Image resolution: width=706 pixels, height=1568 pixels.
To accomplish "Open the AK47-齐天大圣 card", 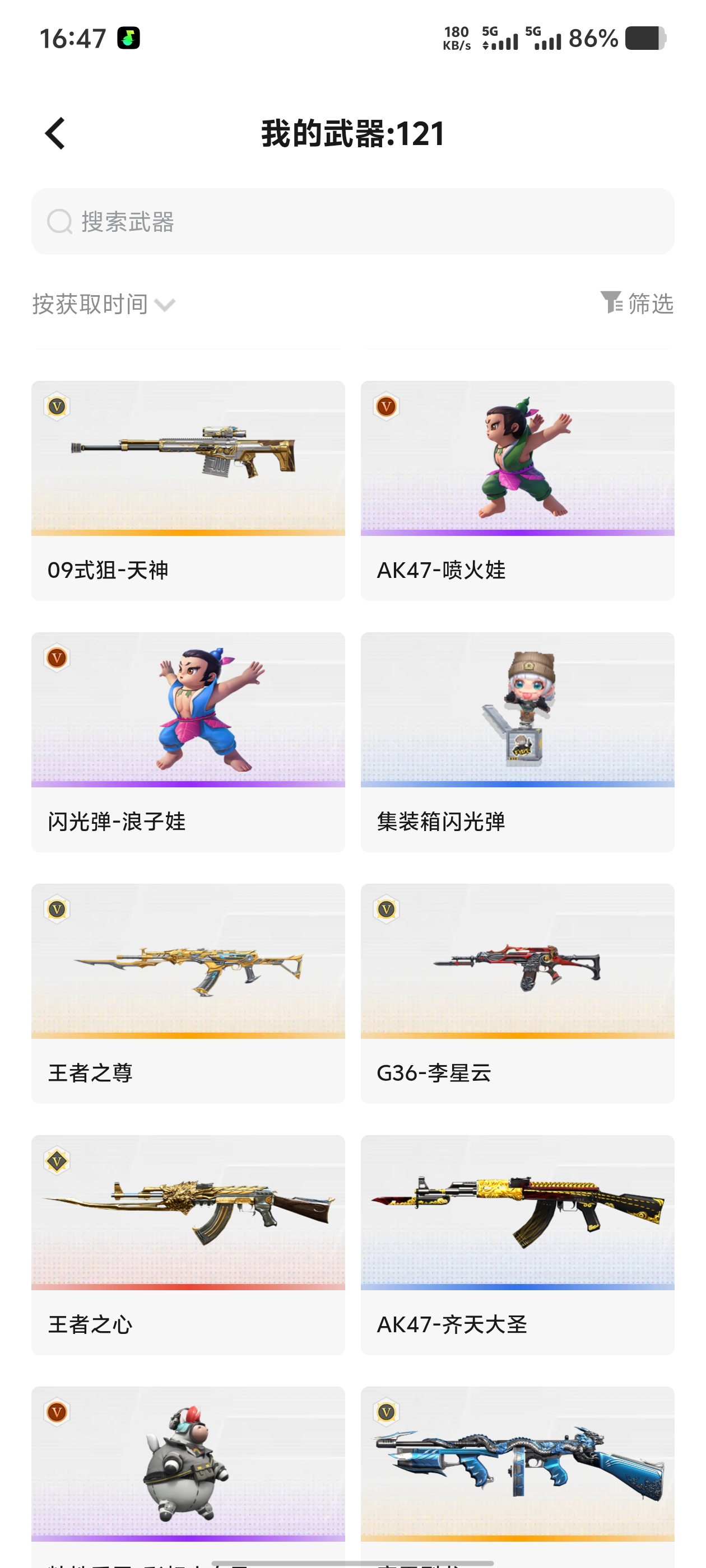I will pyautogui.click(x=517, y=1244).
